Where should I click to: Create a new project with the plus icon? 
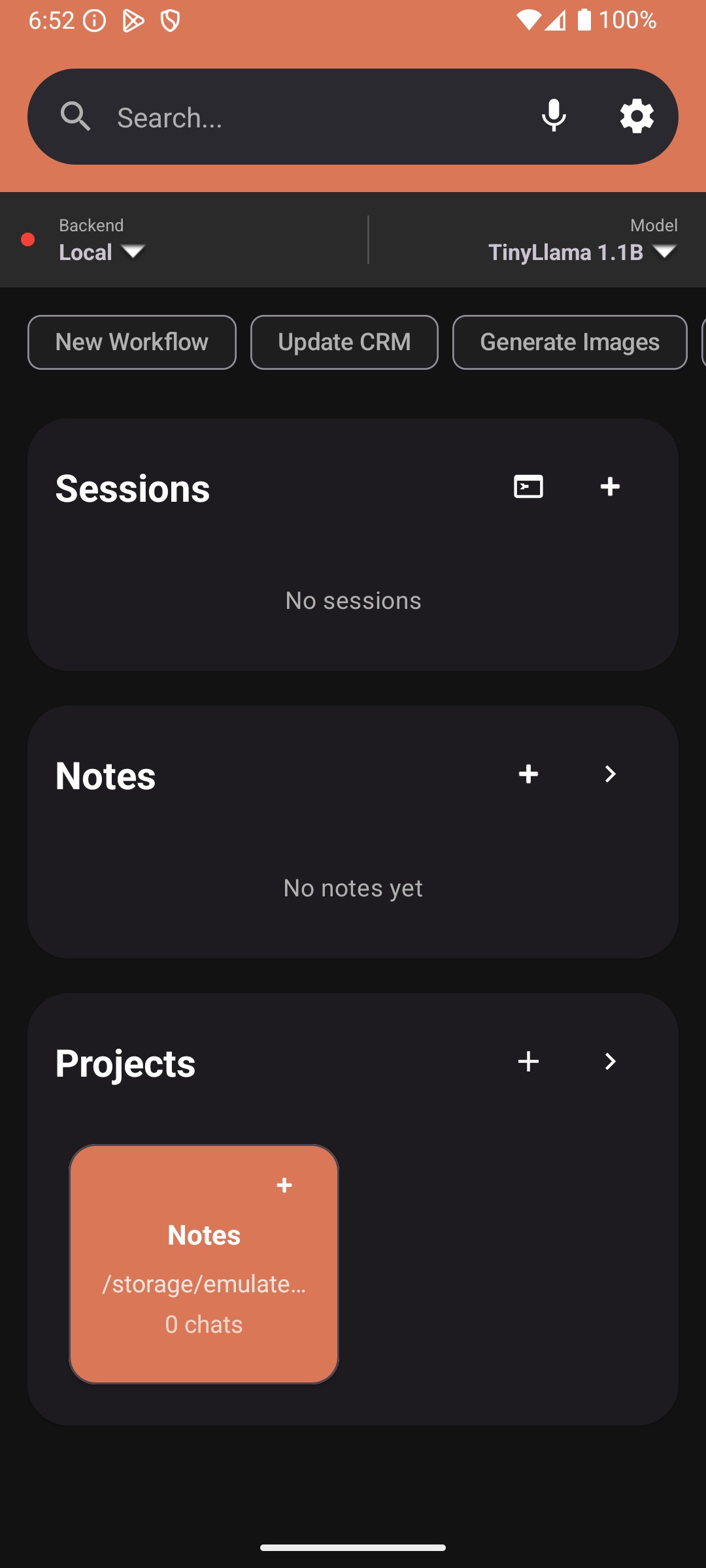[x=528, y=1062]
